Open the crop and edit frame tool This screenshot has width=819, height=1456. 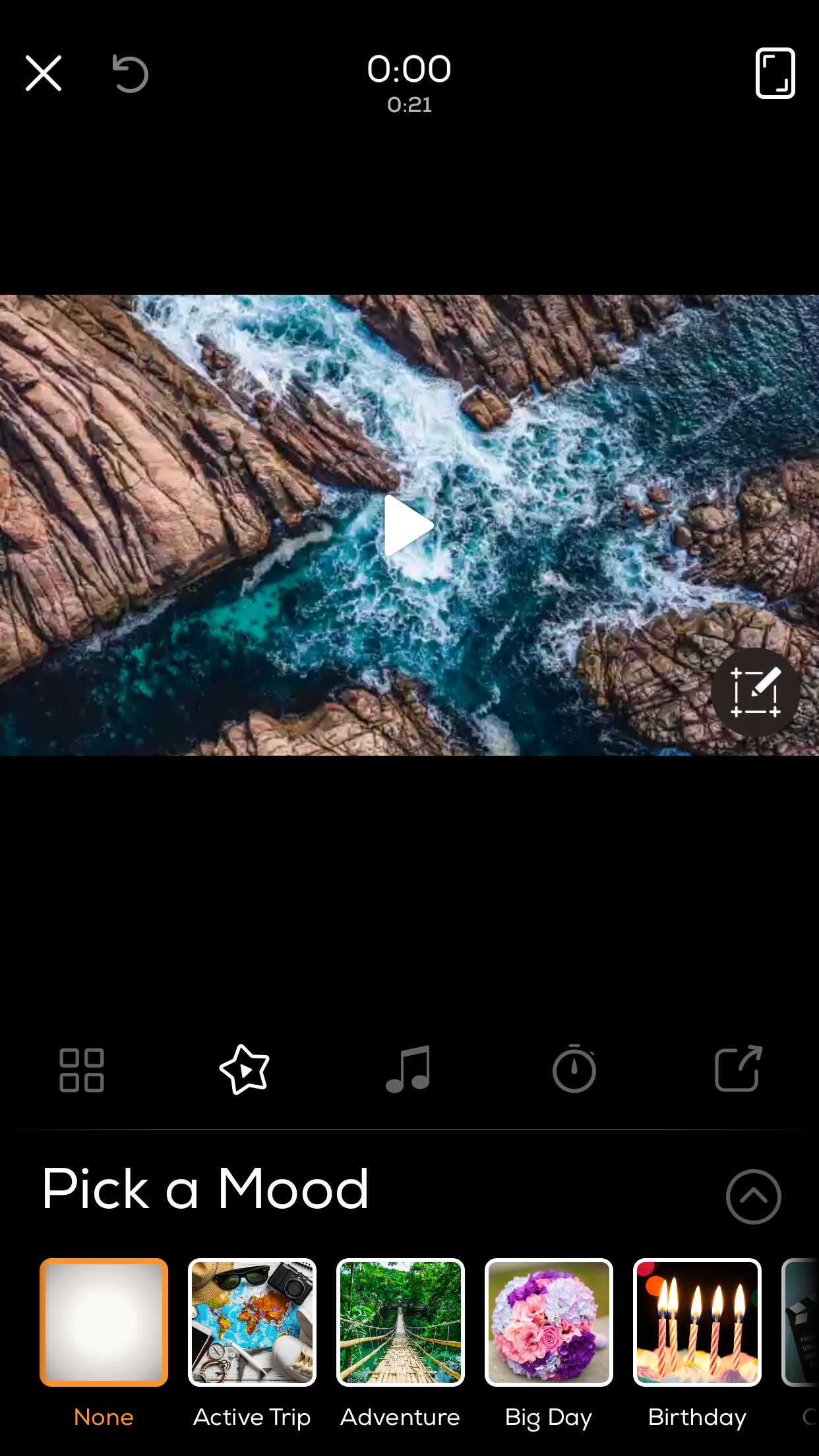[755, 692]
